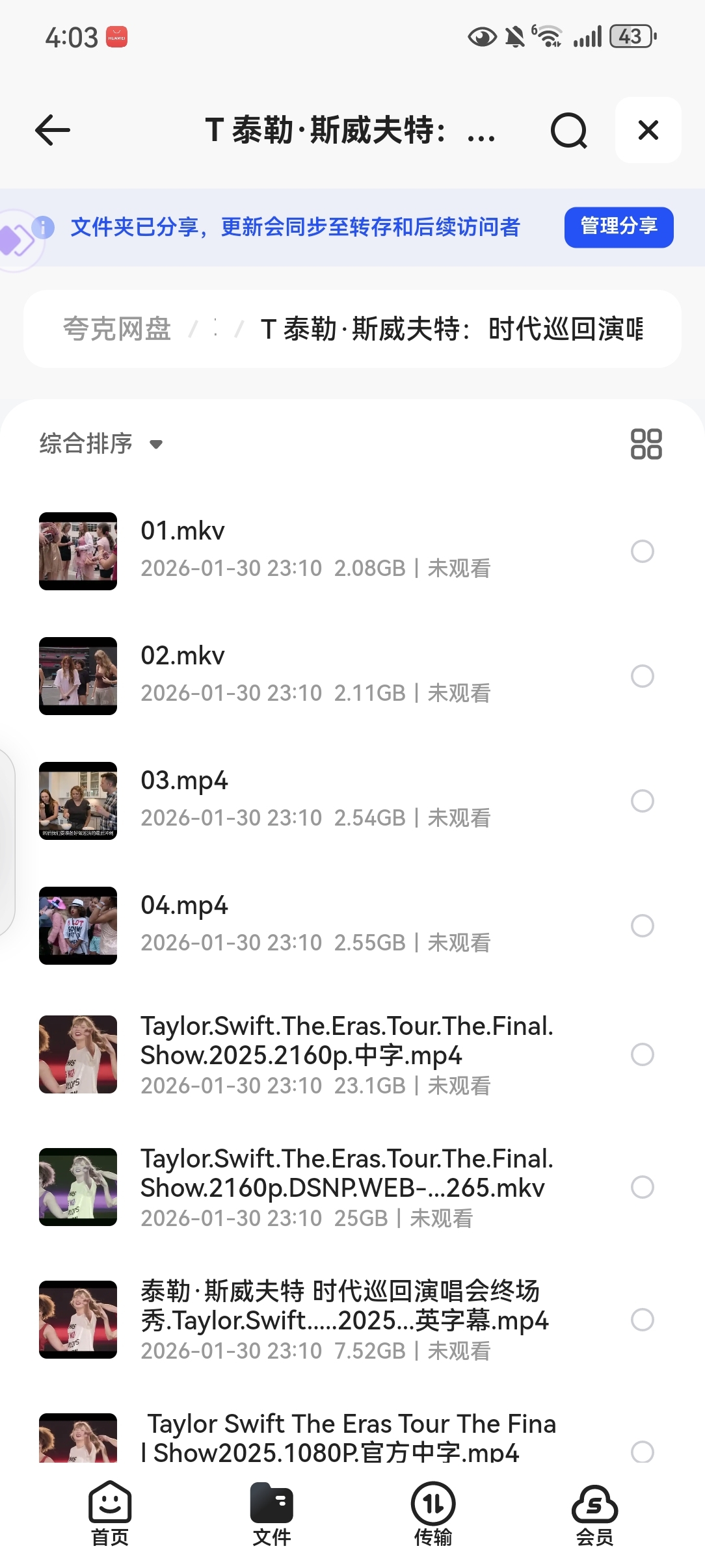This screenshot has height=1568, width=705.
Task: Select the 01.mkv file circle
Action: click(643, 551)
